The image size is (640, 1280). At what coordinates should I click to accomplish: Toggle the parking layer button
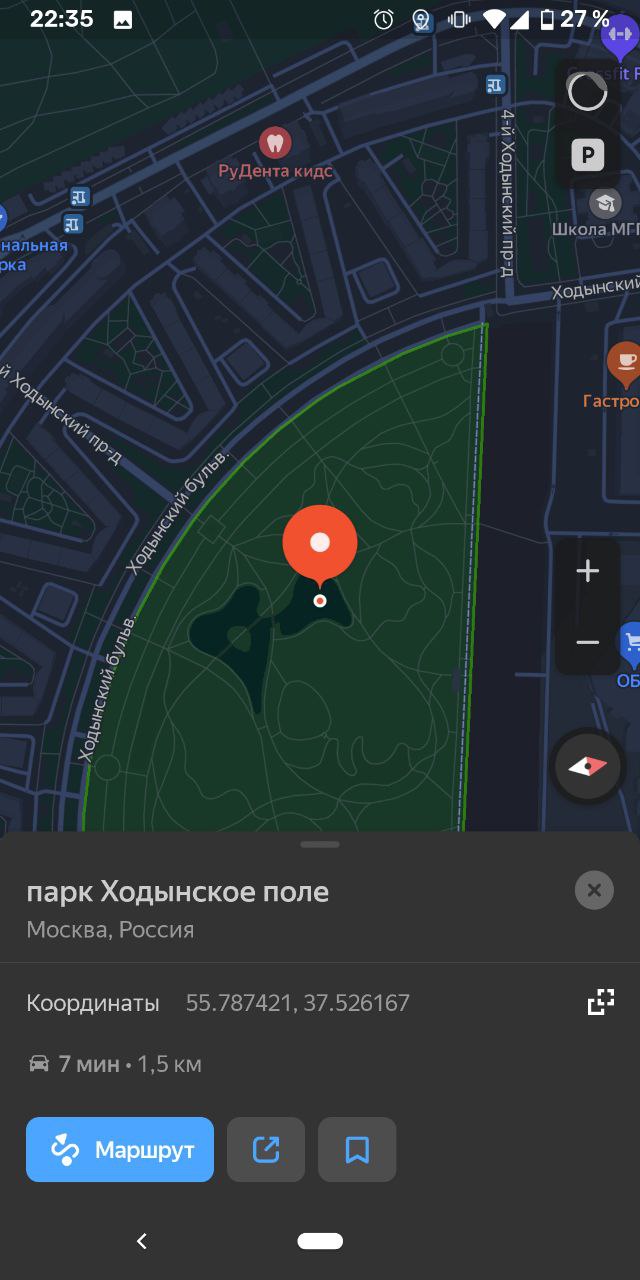pos(588,155)
